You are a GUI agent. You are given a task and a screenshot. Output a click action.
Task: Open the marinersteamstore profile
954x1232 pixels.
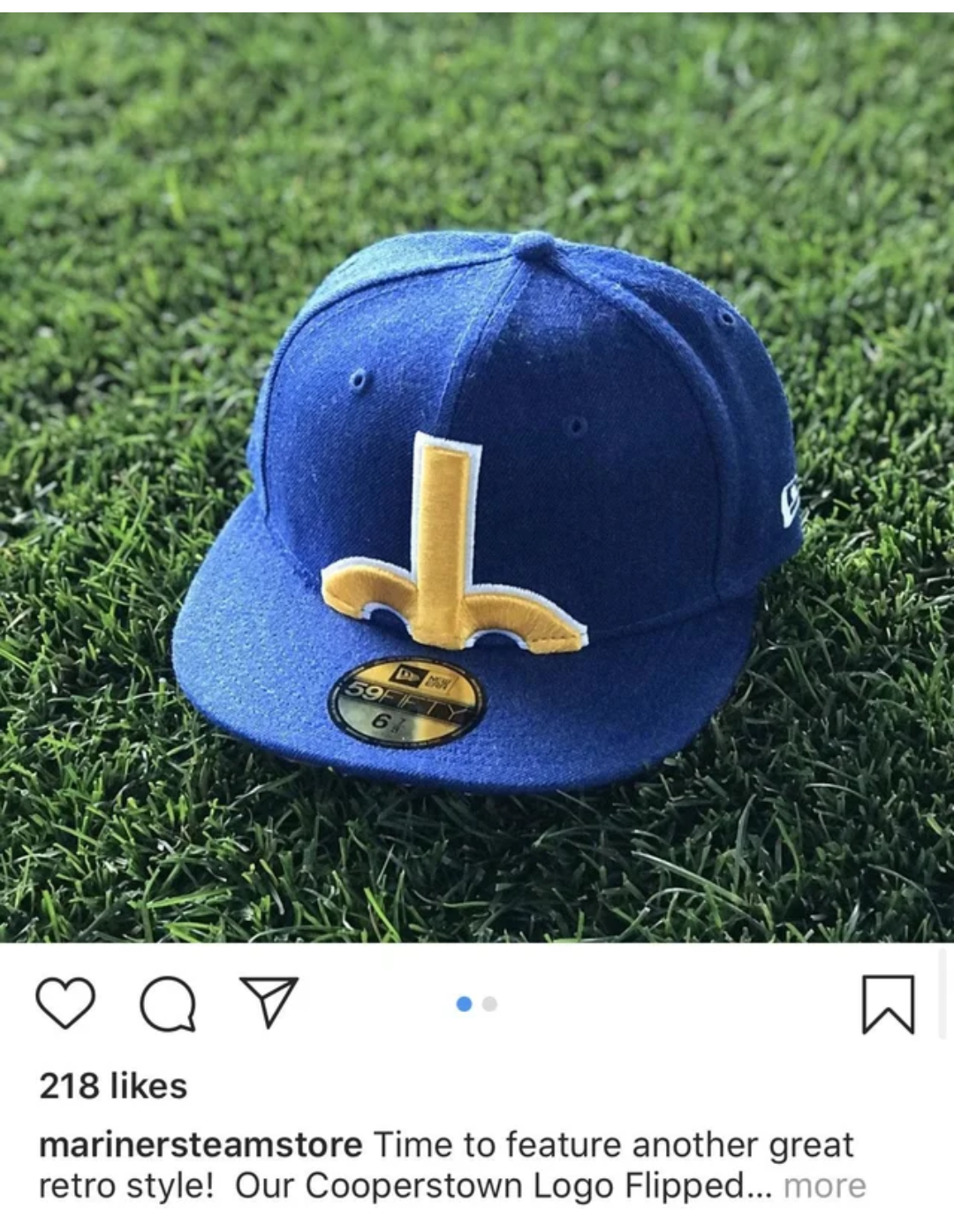pyautogui.click(x=201, y=1145)
